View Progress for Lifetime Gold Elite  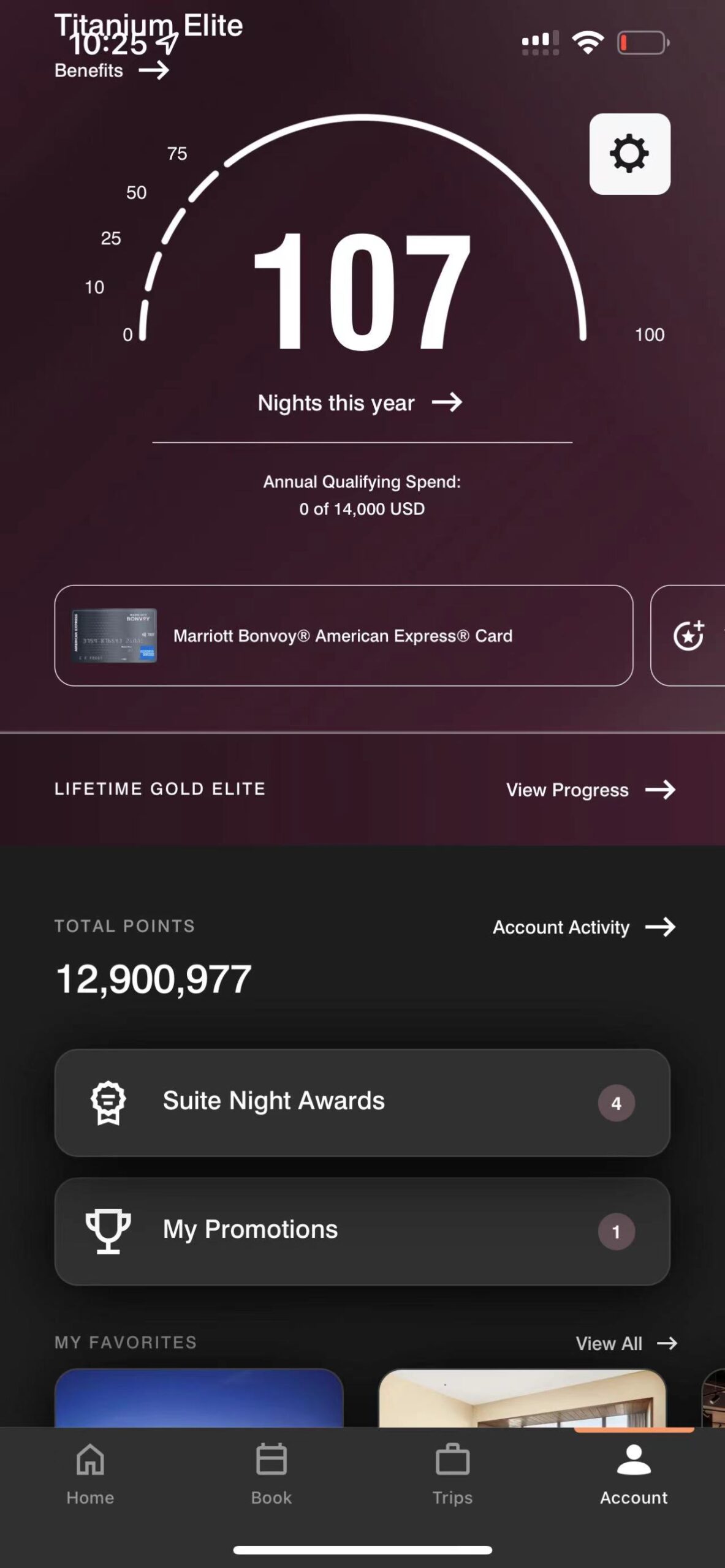coord(591,790)
